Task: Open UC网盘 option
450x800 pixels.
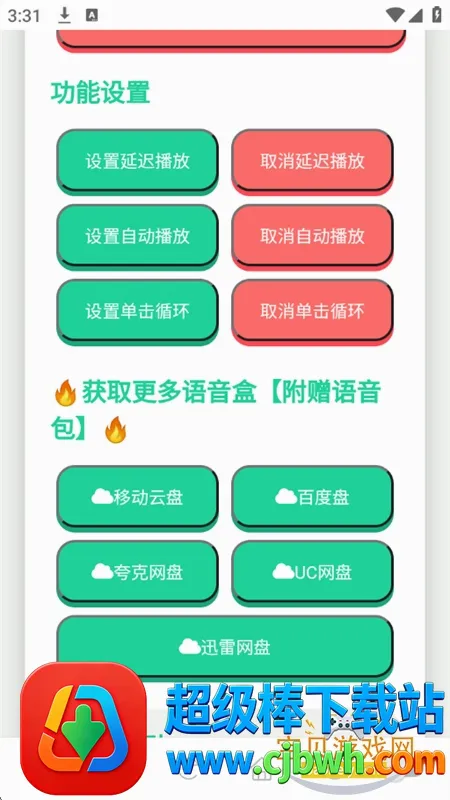Action: (312, 572)
